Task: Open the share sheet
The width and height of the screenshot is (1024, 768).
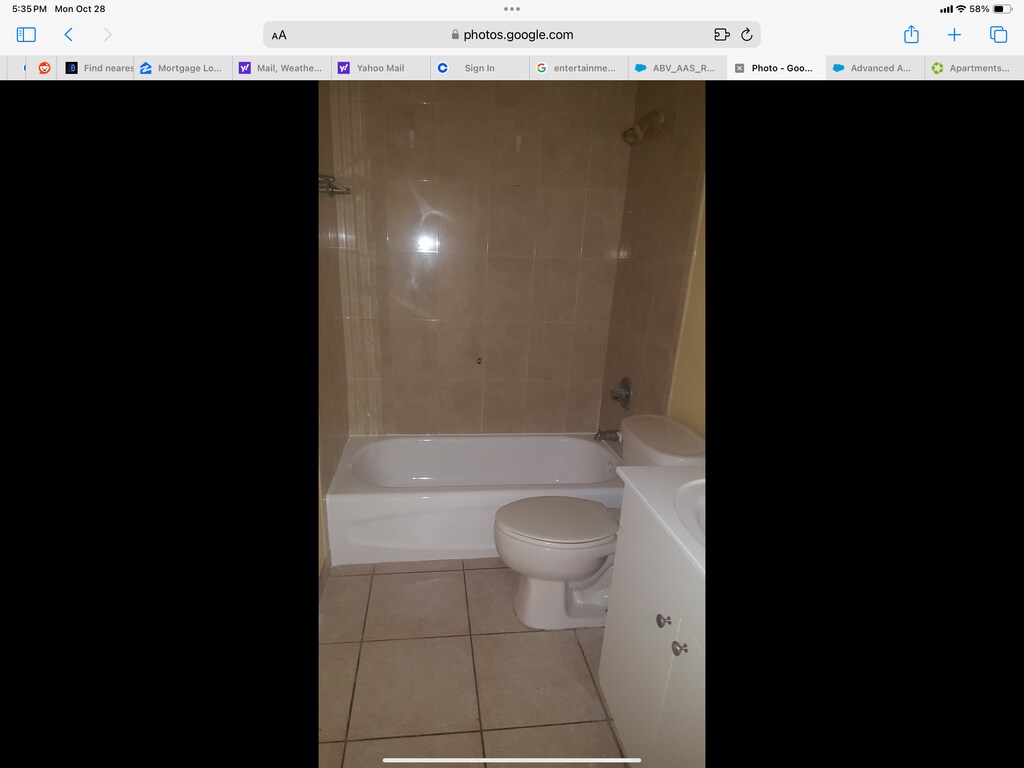Action: (911, 35)
